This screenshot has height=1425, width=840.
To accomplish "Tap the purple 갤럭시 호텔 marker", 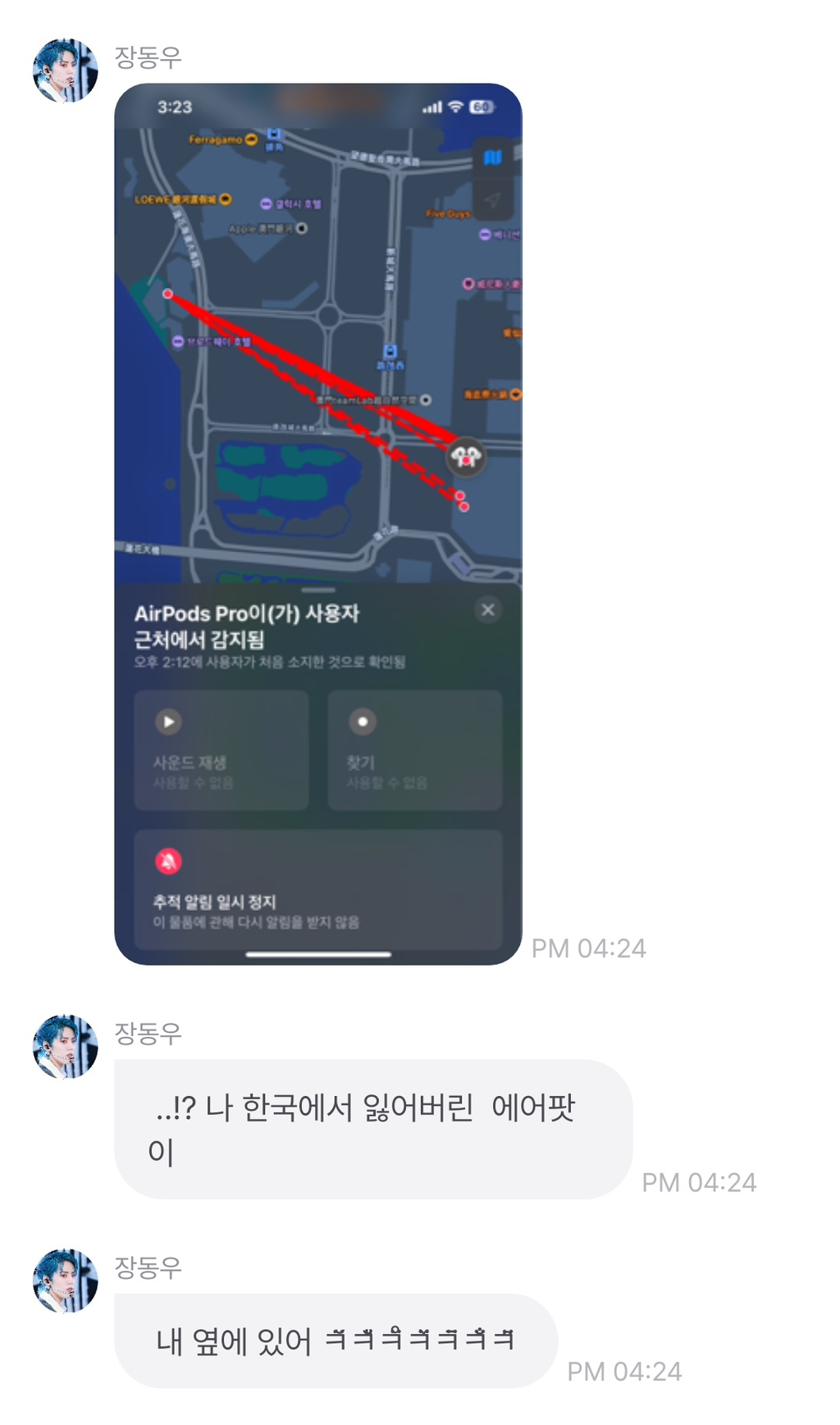I will pyautogui.click(x=266, y=203).
